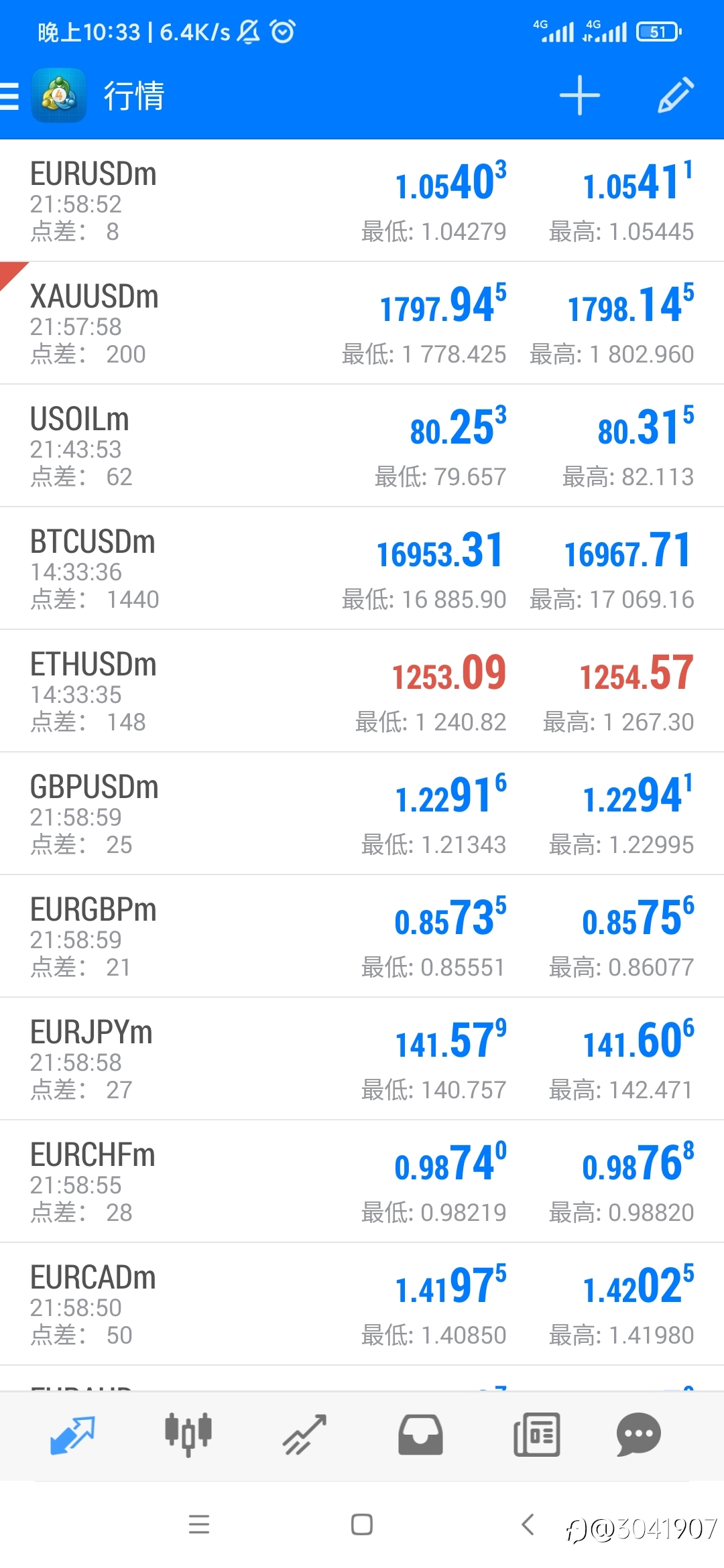Switch to the news tab
The height and width of the screenshot is (1568, 724).
[x=536, y=1434]
